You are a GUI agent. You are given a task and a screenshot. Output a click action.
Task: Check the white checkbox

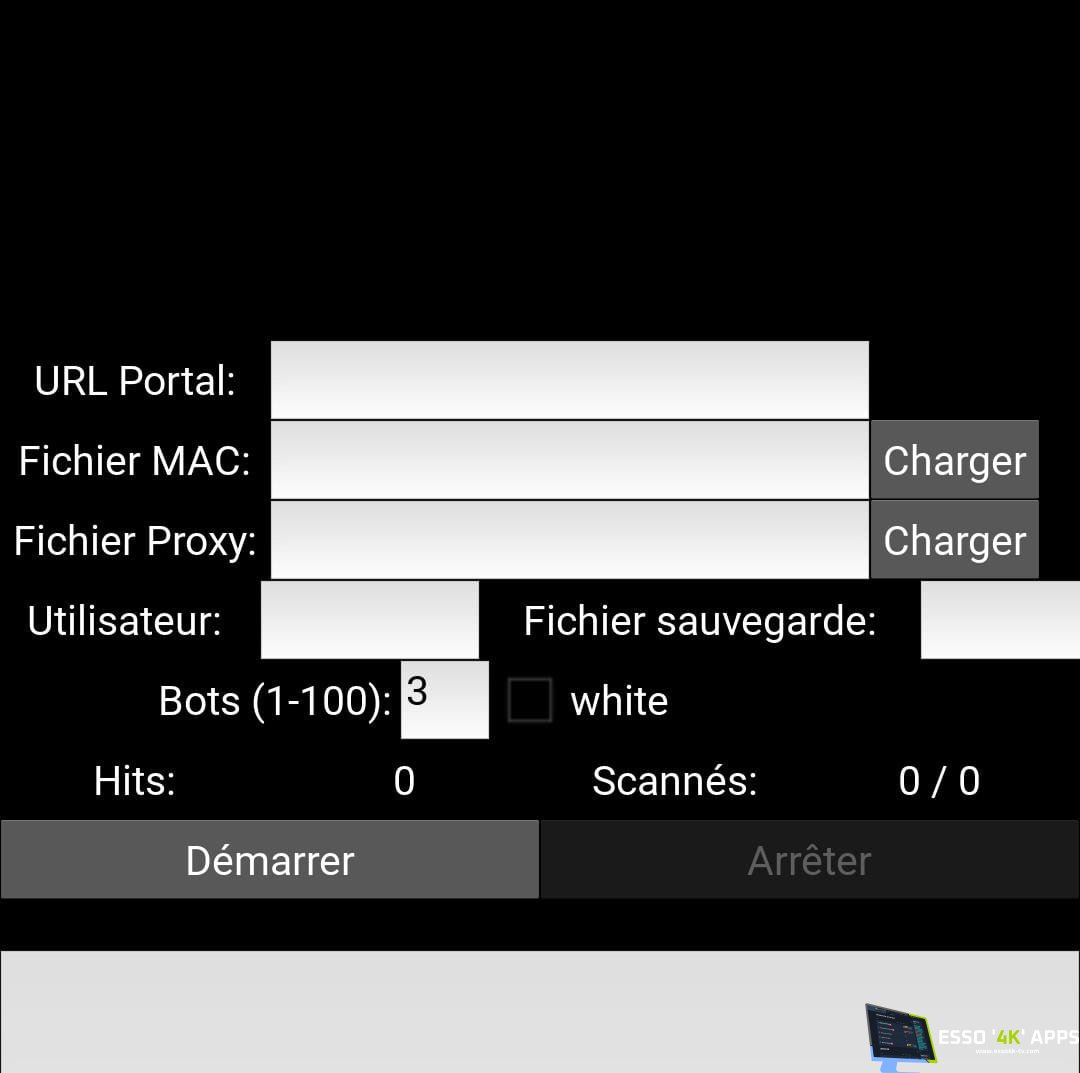[530, 700]
